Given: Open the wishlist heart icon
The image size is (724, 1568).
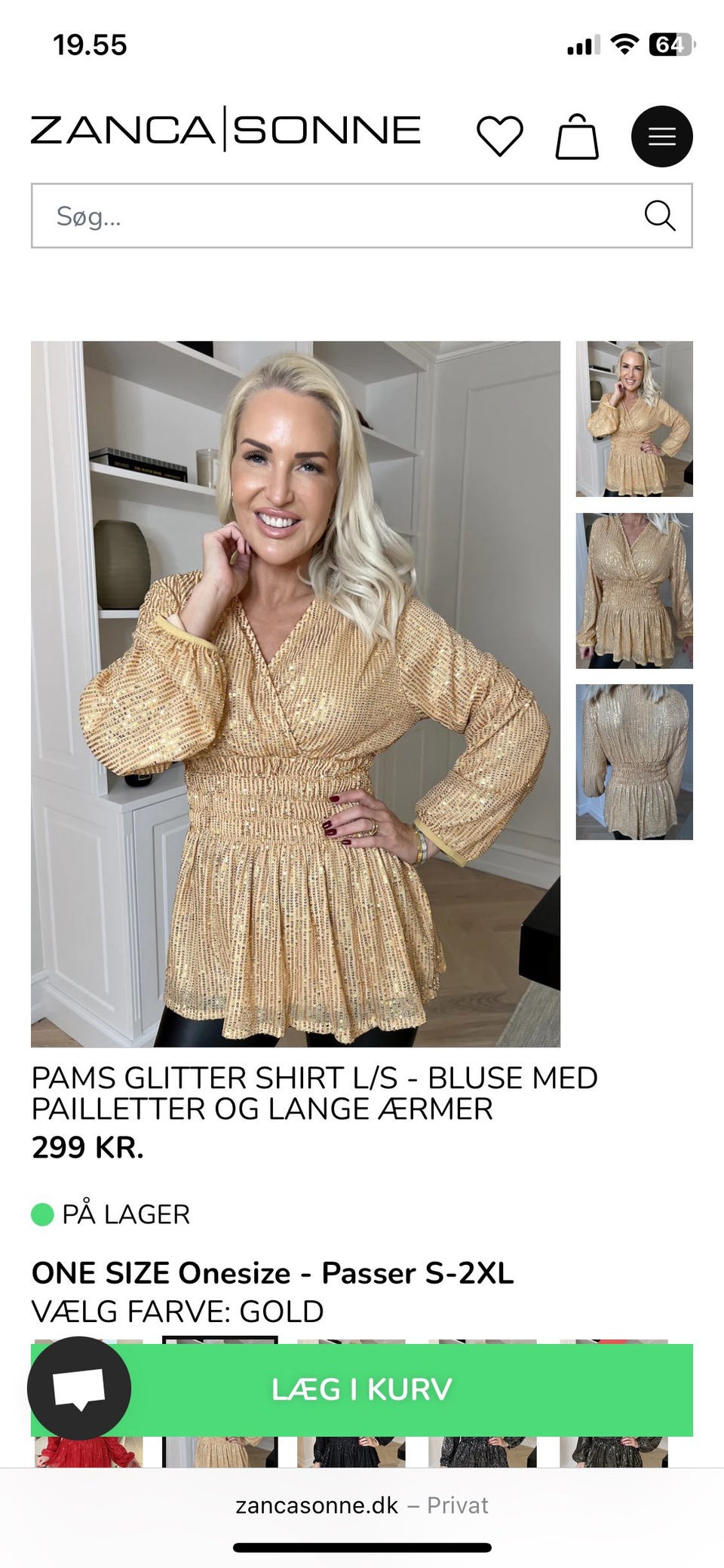Looking at the screenshot, I should coord(499,137).
